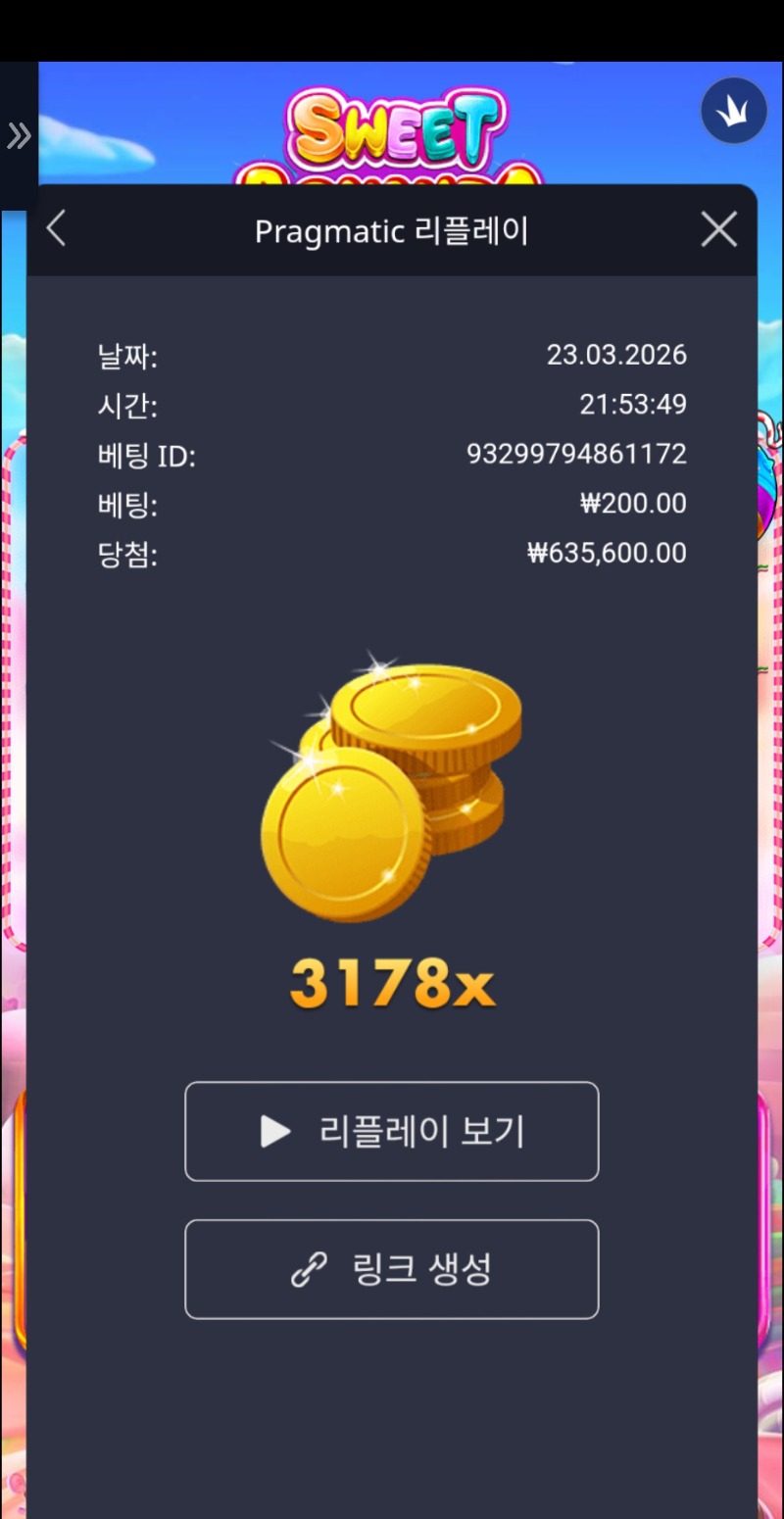
Task: Tap the 링크 생성 button
Action: (392, 1269)
